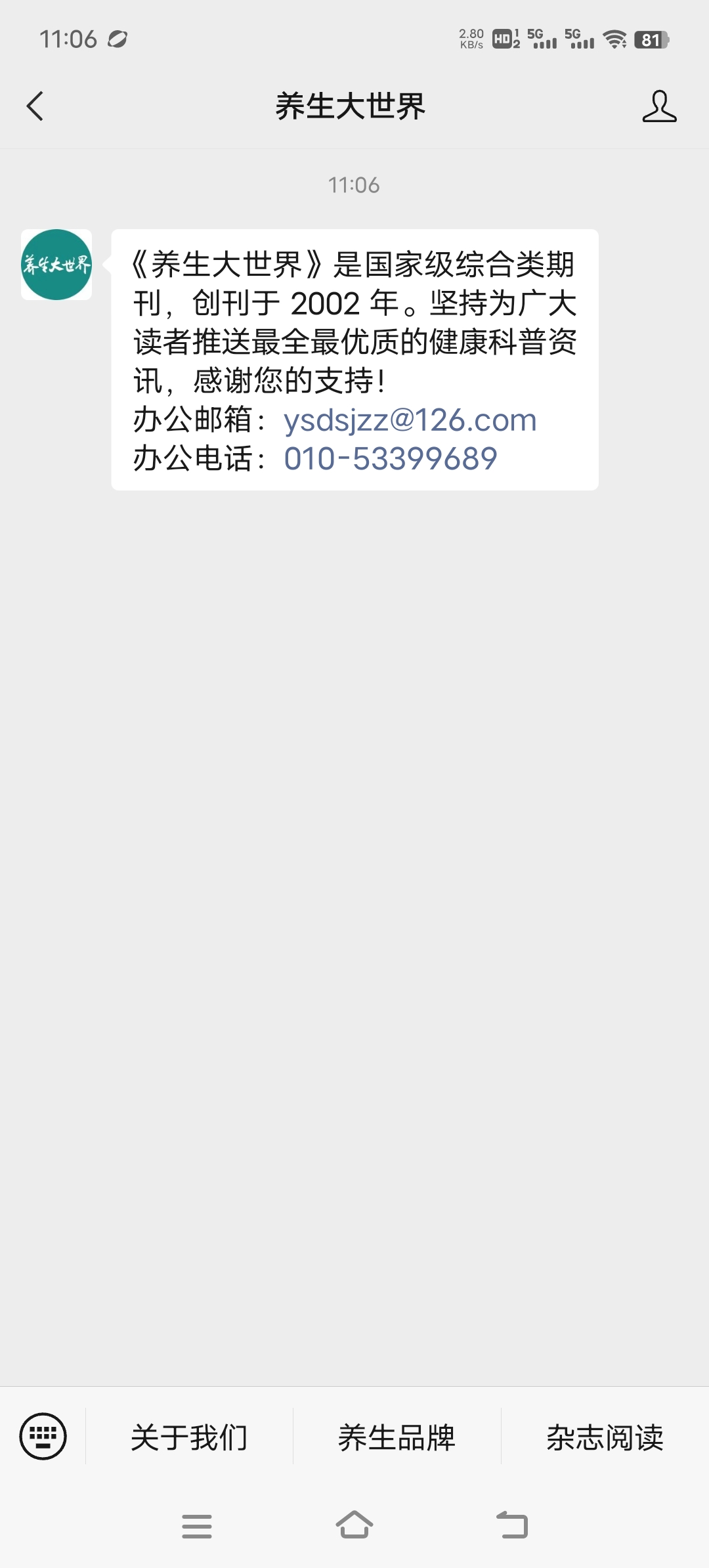Call the office number 010-53399689
The height and width of the screenshot is (1568, 709).
point(390,458)
